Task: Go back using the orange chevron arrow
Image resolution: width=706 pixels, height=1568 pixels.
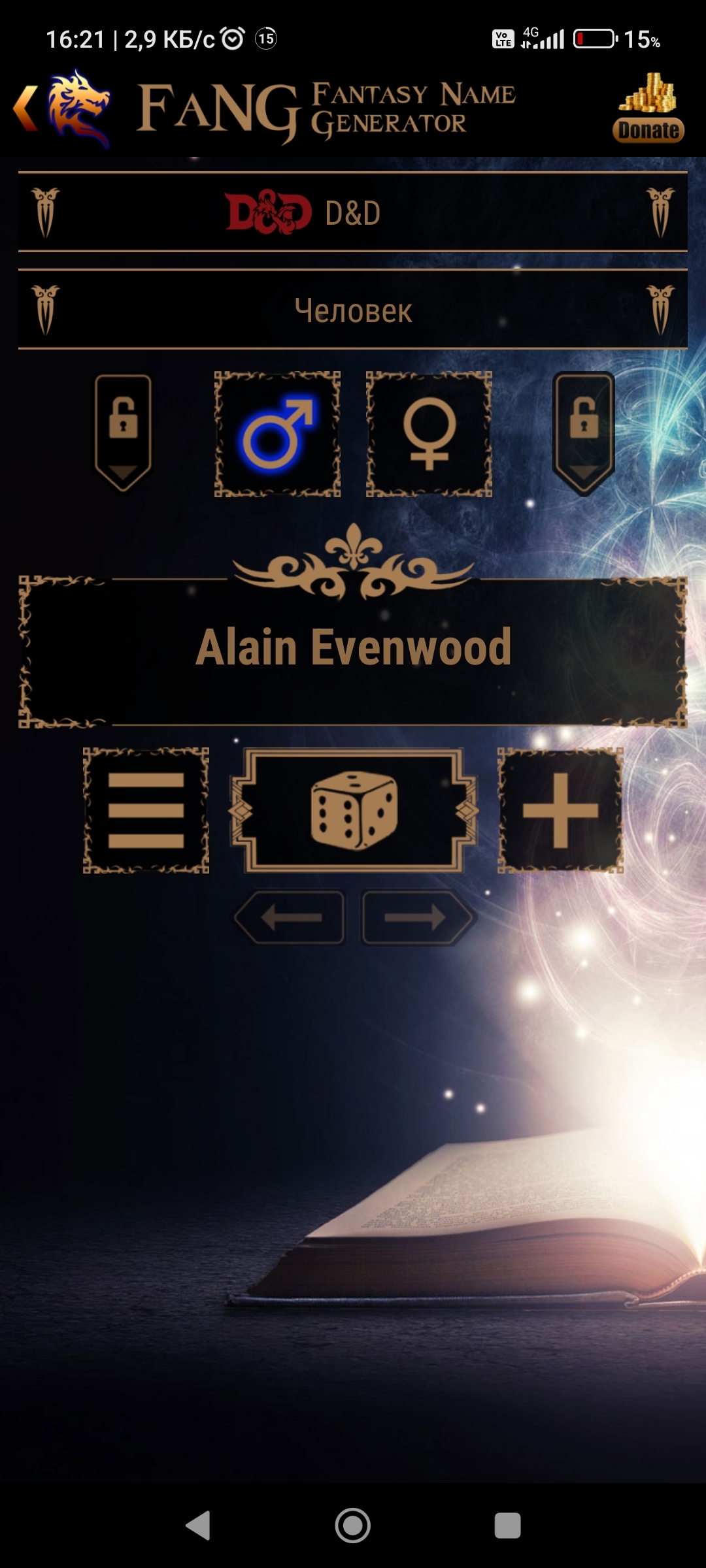Action: click(26, 108)
